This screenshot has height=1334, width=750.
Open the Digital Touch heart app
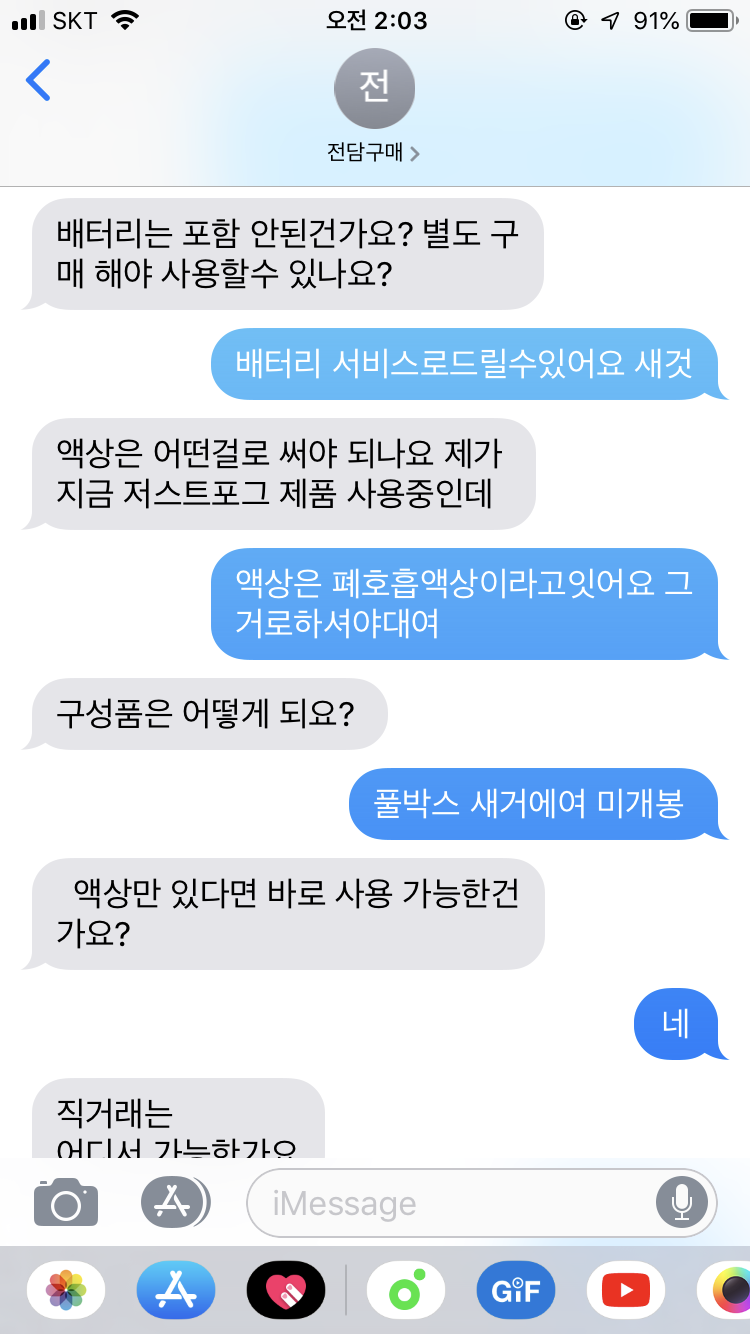[286, 1291]
